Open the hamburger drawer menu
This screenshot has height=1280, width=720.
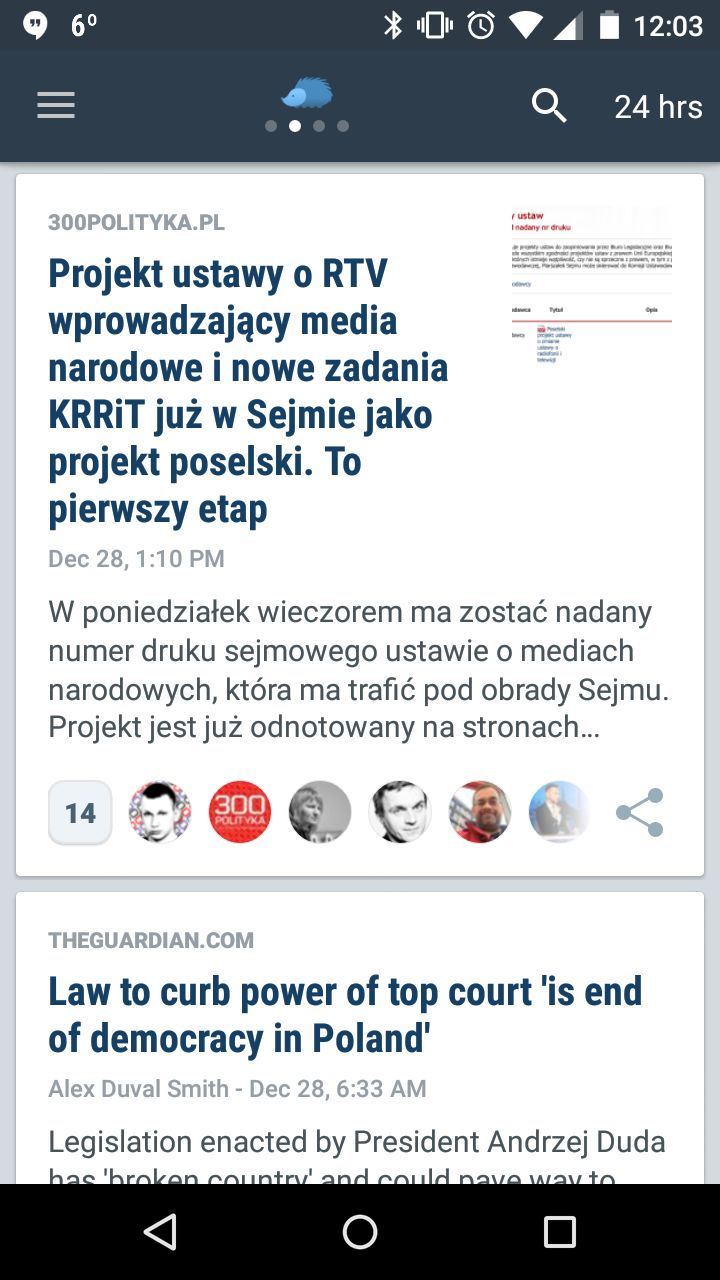click(56, 106)
